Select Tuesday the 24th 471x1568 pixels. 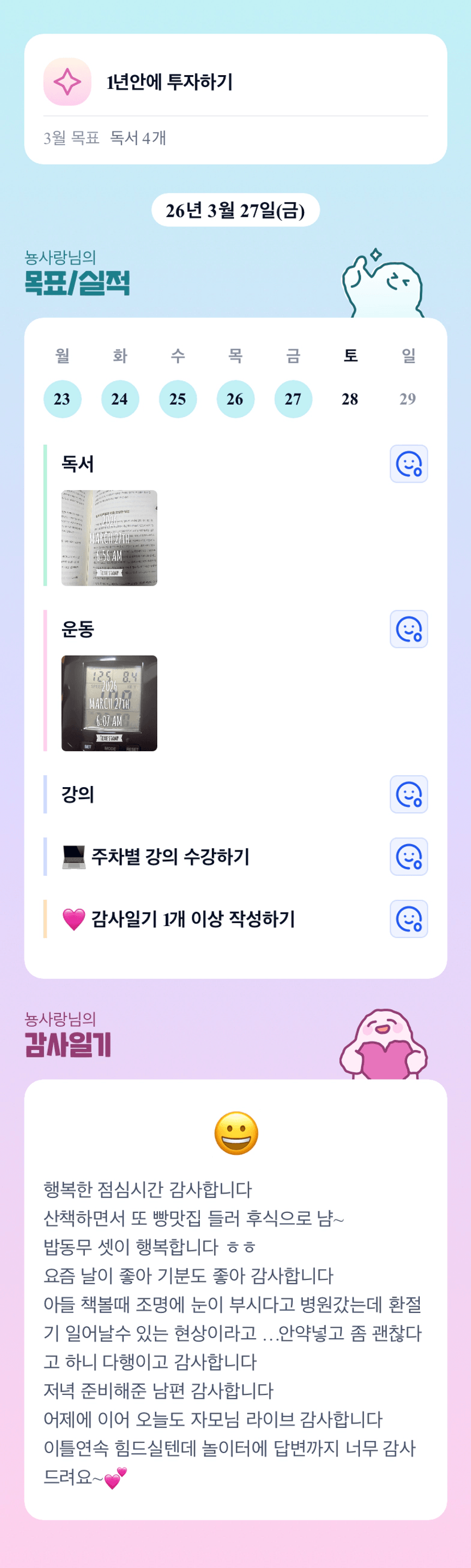pos(120,400)
